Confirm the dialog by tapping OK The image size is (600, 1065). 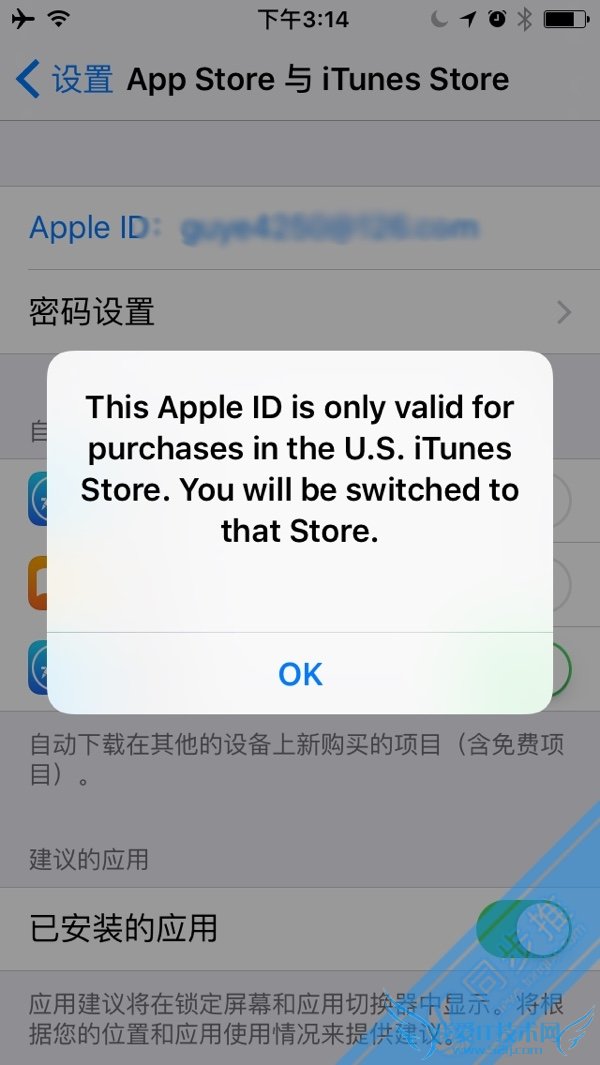click(x=300, y=673)
